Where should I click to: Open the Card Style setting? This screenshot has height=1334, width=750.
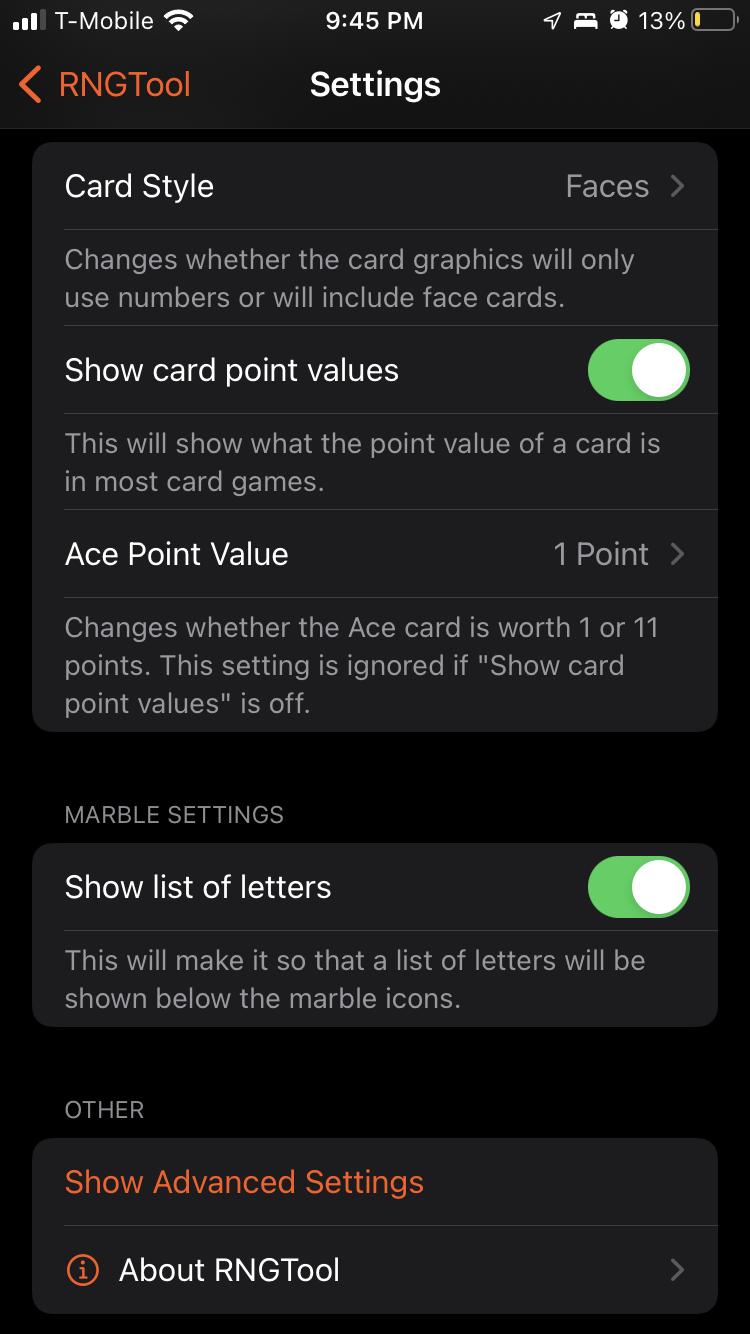click(x=375, y=187)
